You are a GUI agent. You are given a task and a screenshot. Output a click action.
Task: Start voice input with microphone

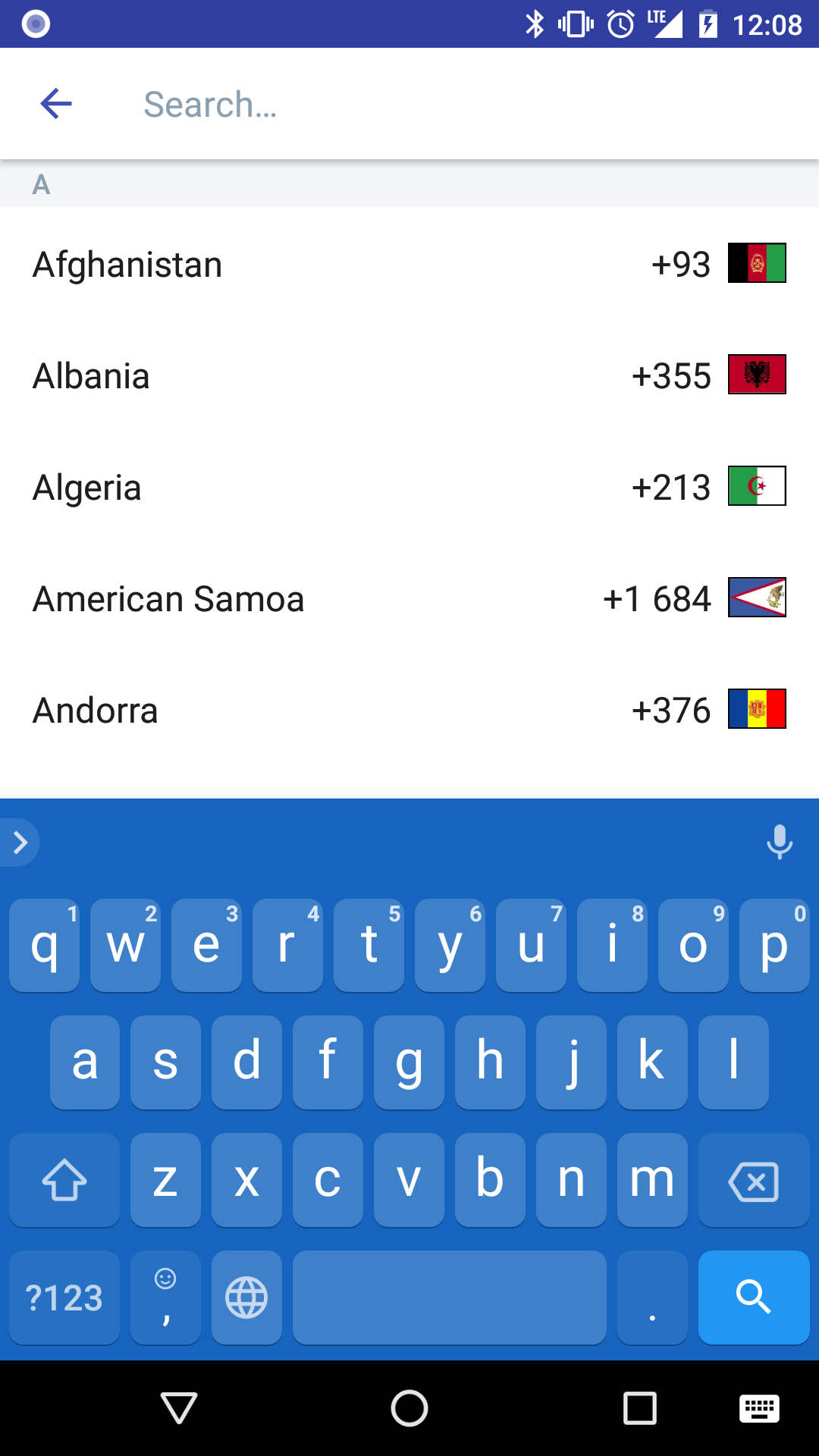(779, 842)
